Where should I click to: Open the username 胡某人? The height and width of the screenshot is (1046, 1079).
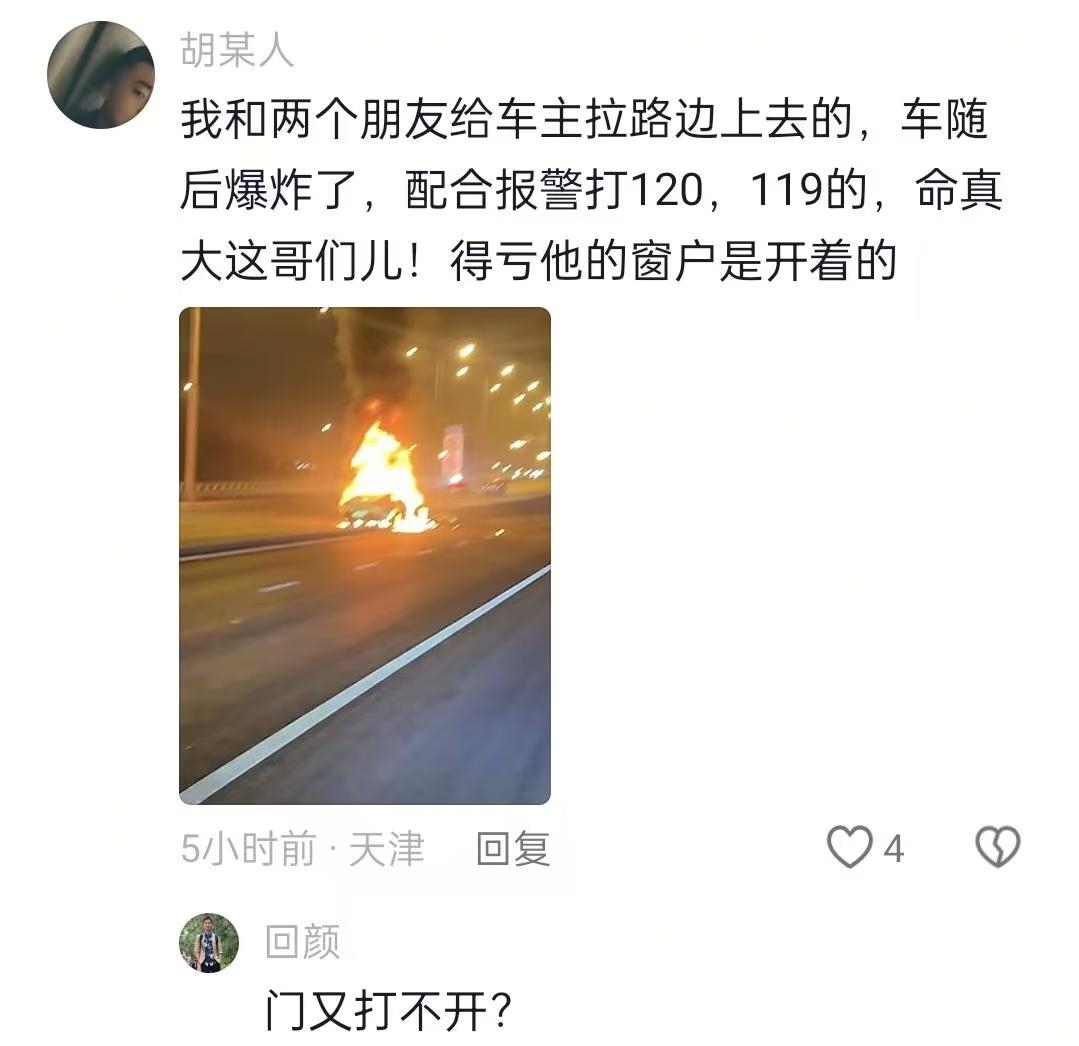237,50
